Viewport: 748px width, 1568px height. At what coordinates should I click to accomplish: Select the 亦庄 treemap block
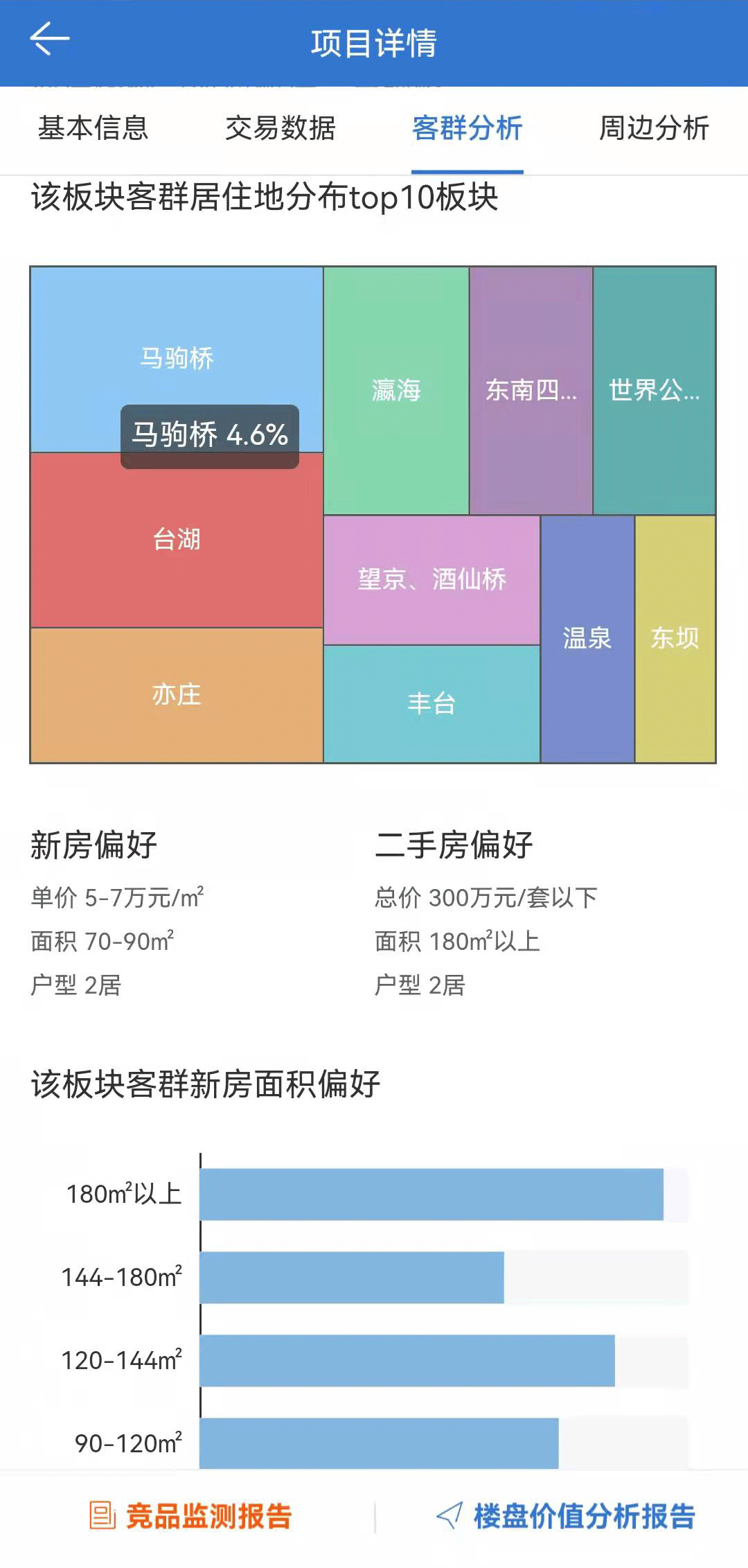pyautogui.click(x=177, y=695)
